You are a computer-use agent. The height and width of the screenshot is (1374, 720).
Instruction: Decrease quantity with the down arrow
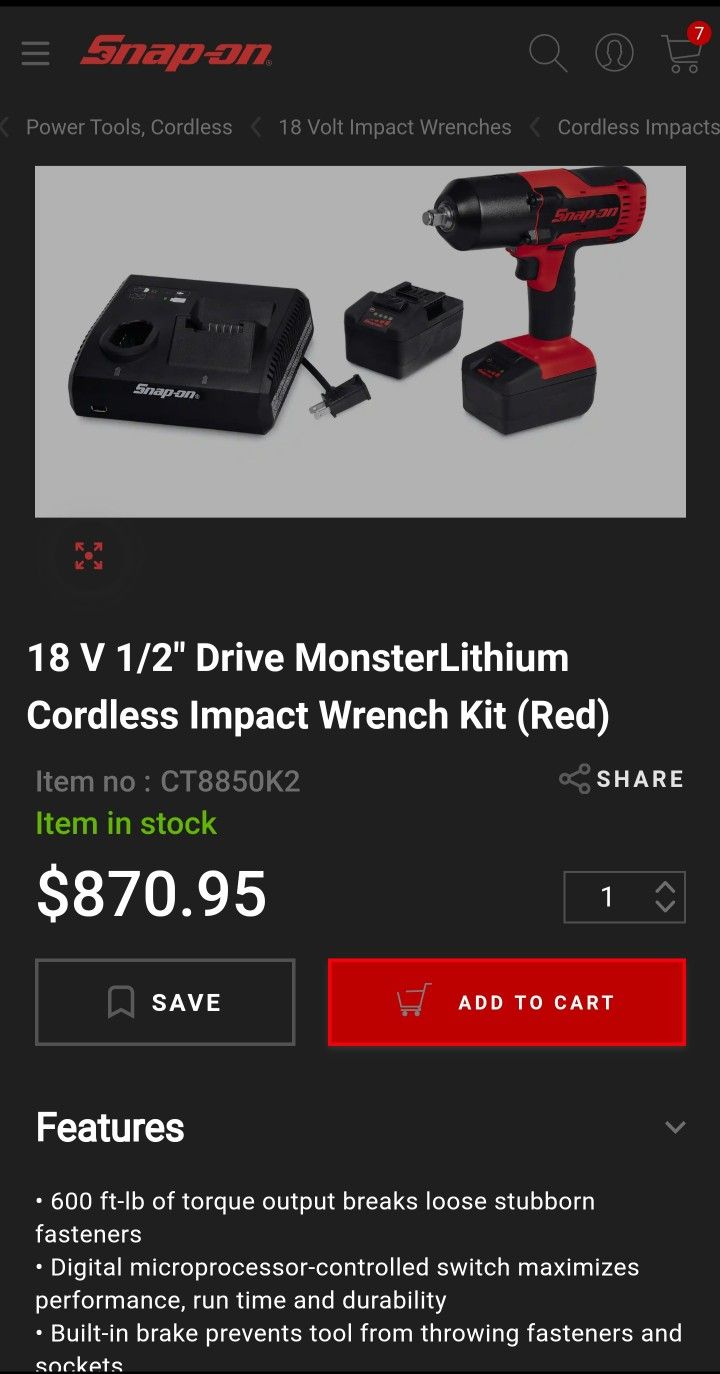point(665,906)
